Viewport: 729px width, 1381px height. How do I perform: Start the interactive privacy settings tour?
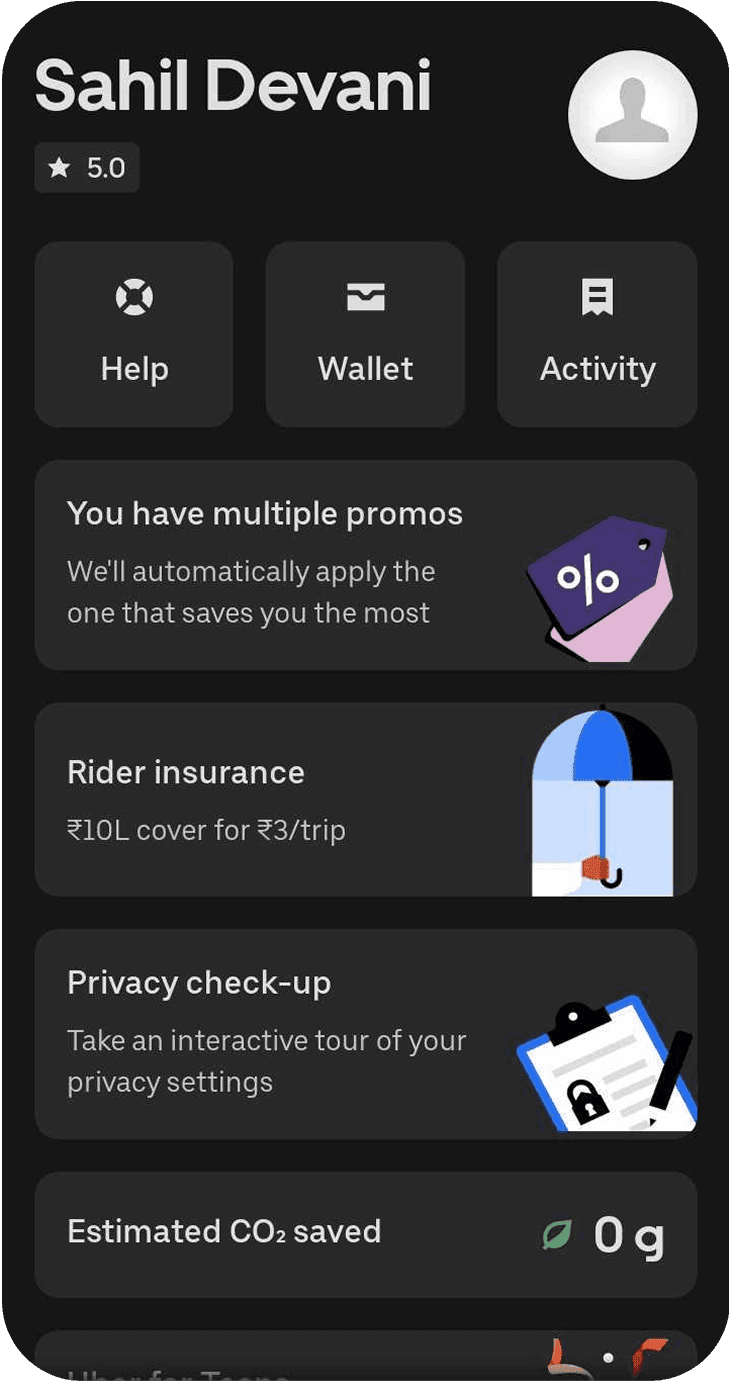click(x=266, y=1060)
